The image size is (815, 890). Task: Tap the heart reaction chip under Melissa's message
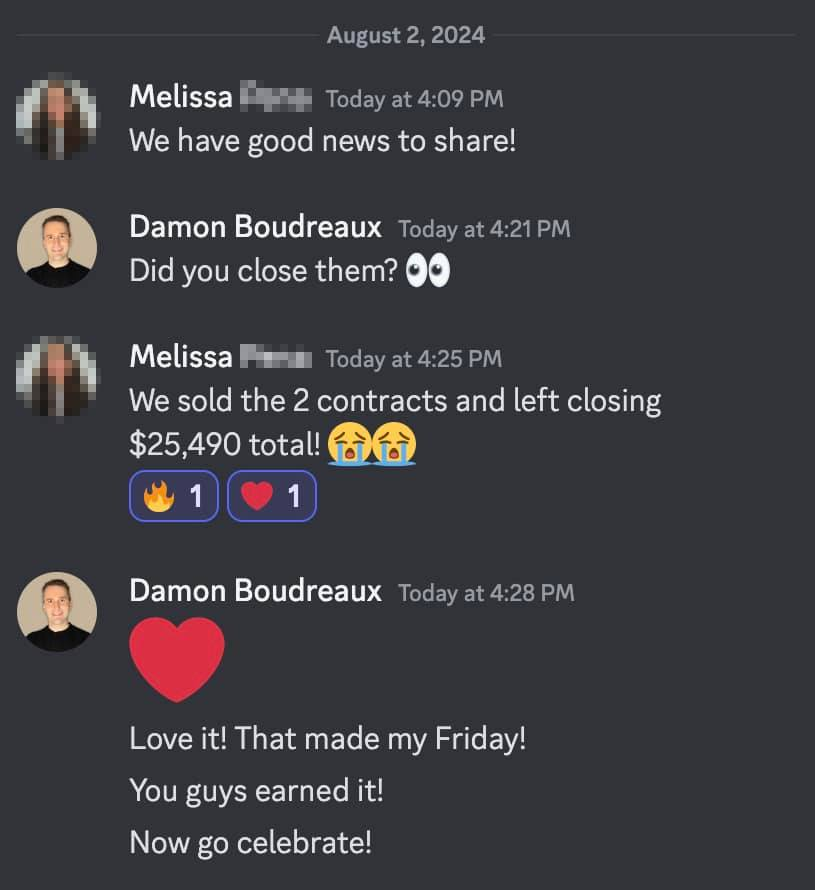(272, 496)
